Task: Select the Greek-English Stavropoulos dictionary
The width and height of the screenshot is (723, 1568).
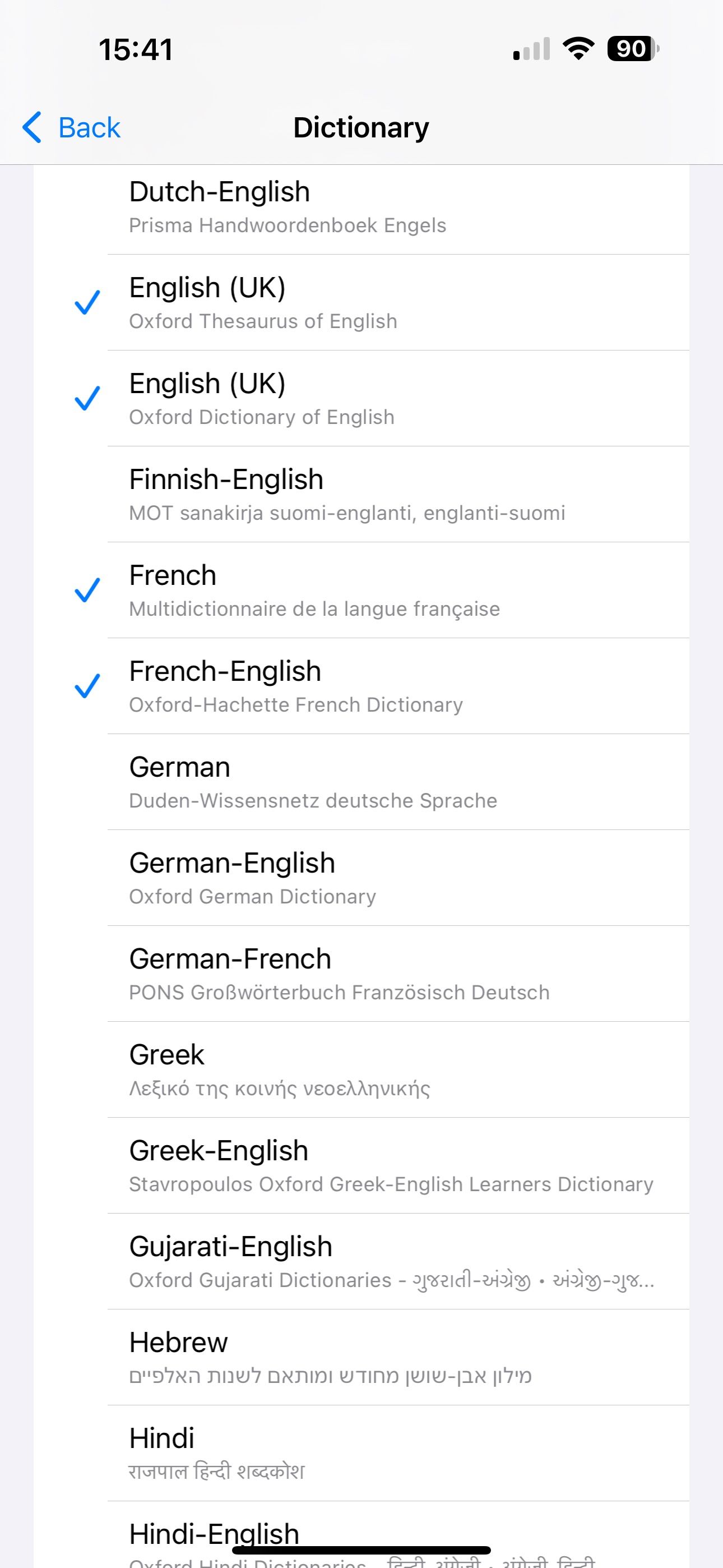Action: pos(361,1165)
